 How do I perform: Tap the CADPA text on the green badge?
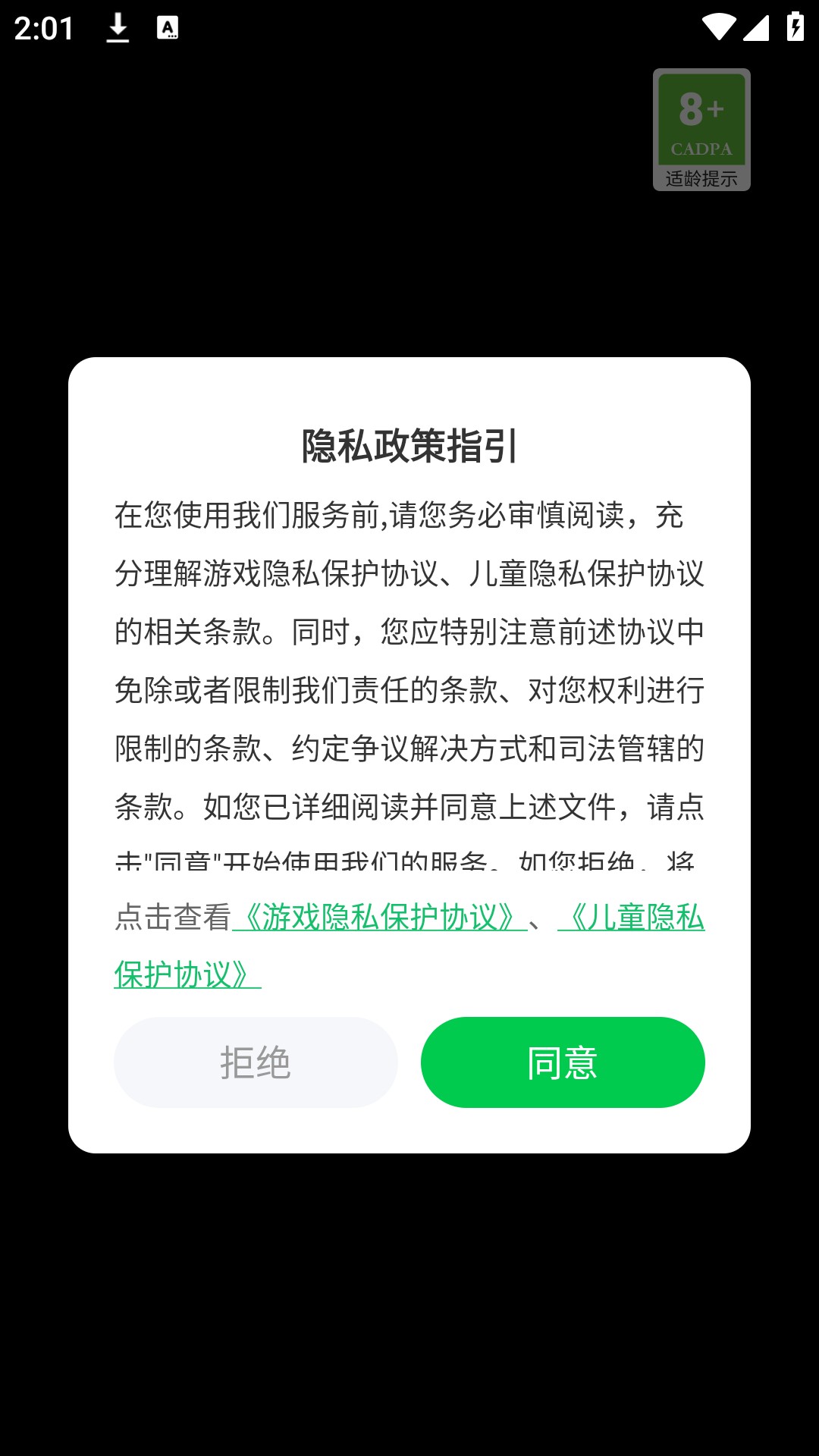click(703, 149)
